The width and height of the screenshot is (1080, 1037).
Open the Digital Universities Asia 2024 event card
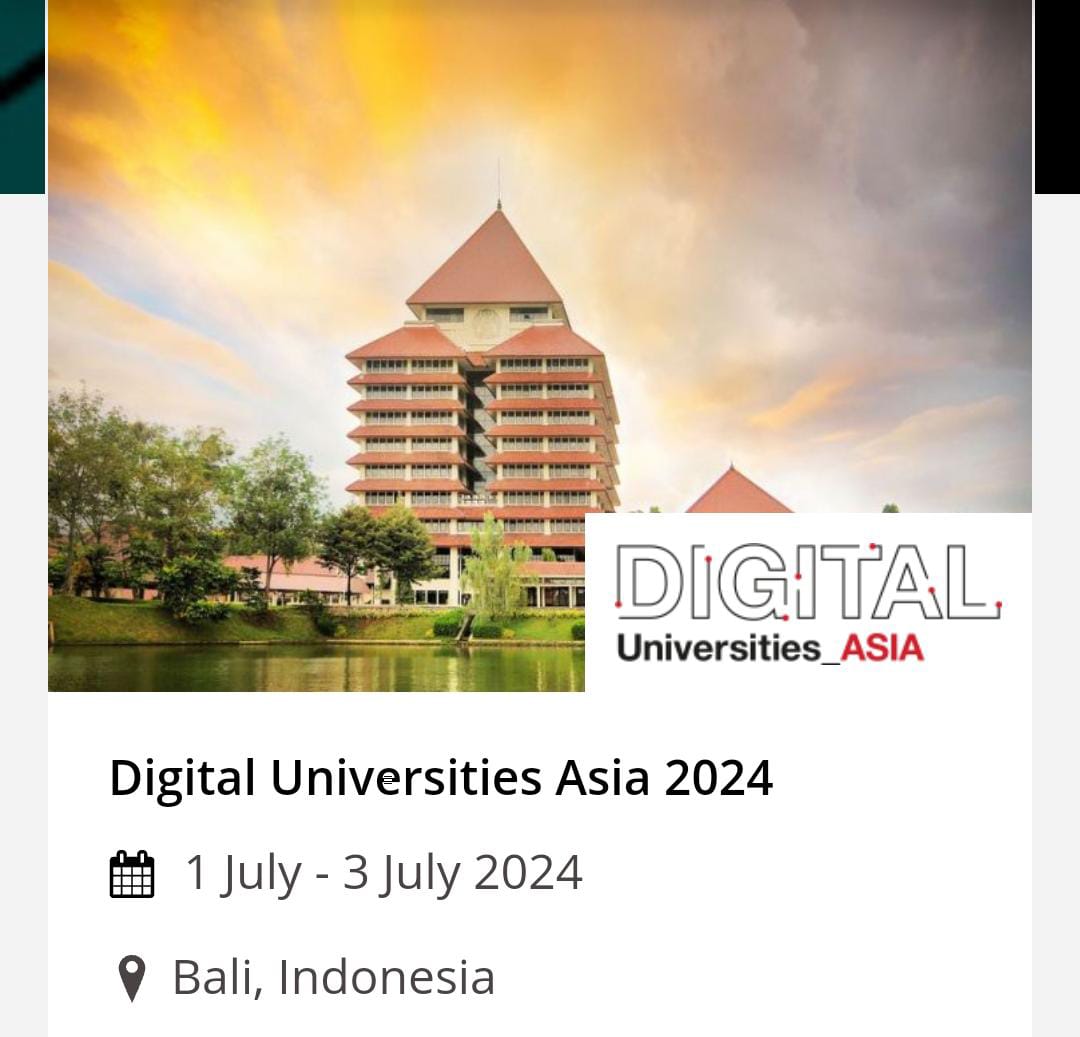click(x=440, y=778)
